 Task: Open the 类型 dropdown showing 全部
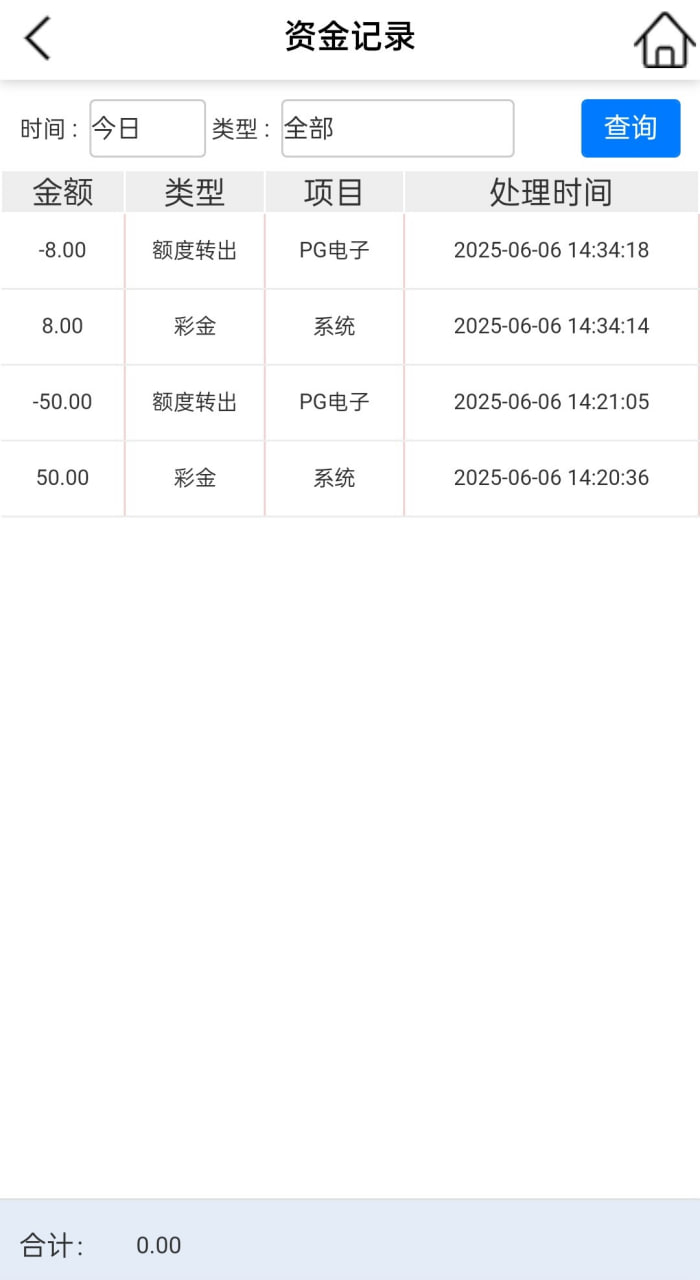coord(397,128)
